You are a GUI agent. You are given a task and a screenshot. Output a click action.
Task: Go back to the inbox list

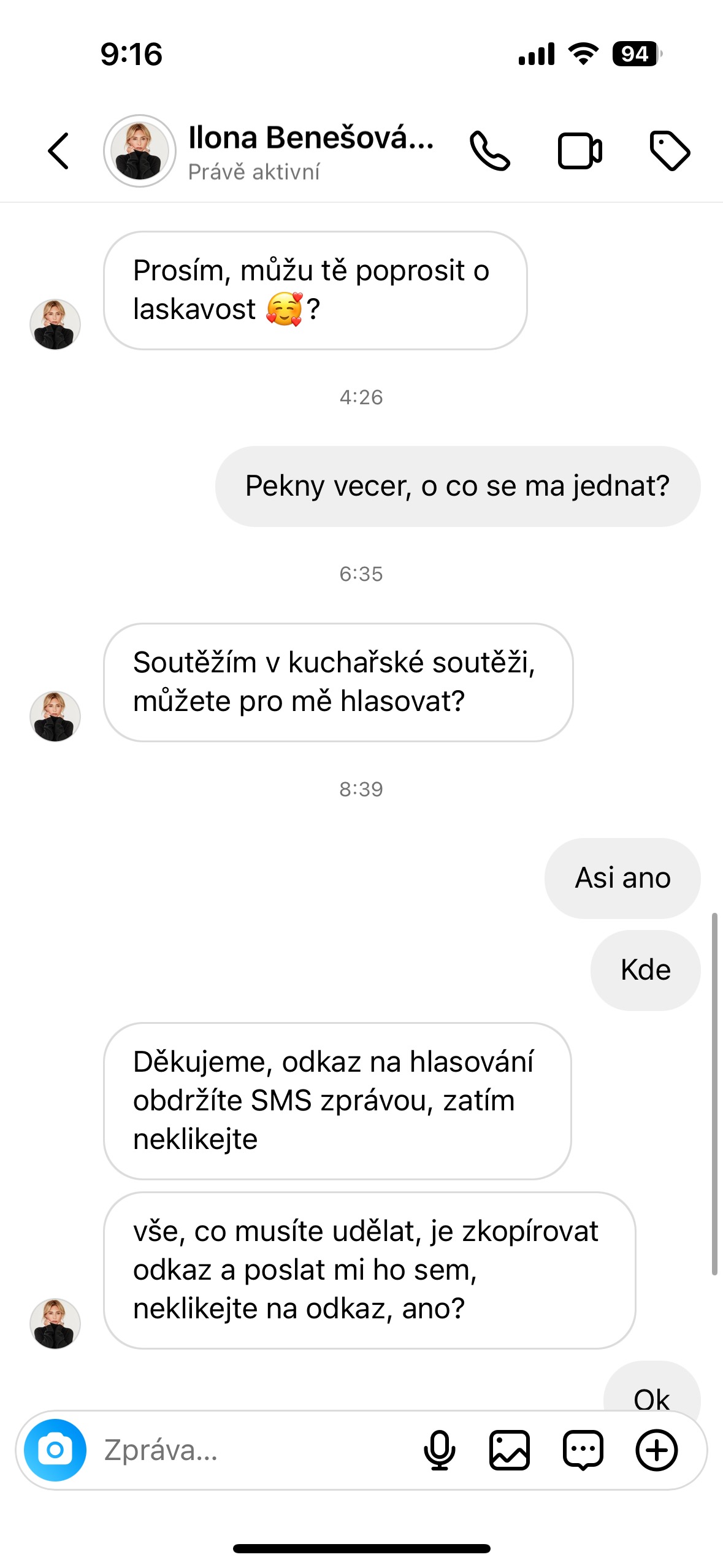(59, 151)
